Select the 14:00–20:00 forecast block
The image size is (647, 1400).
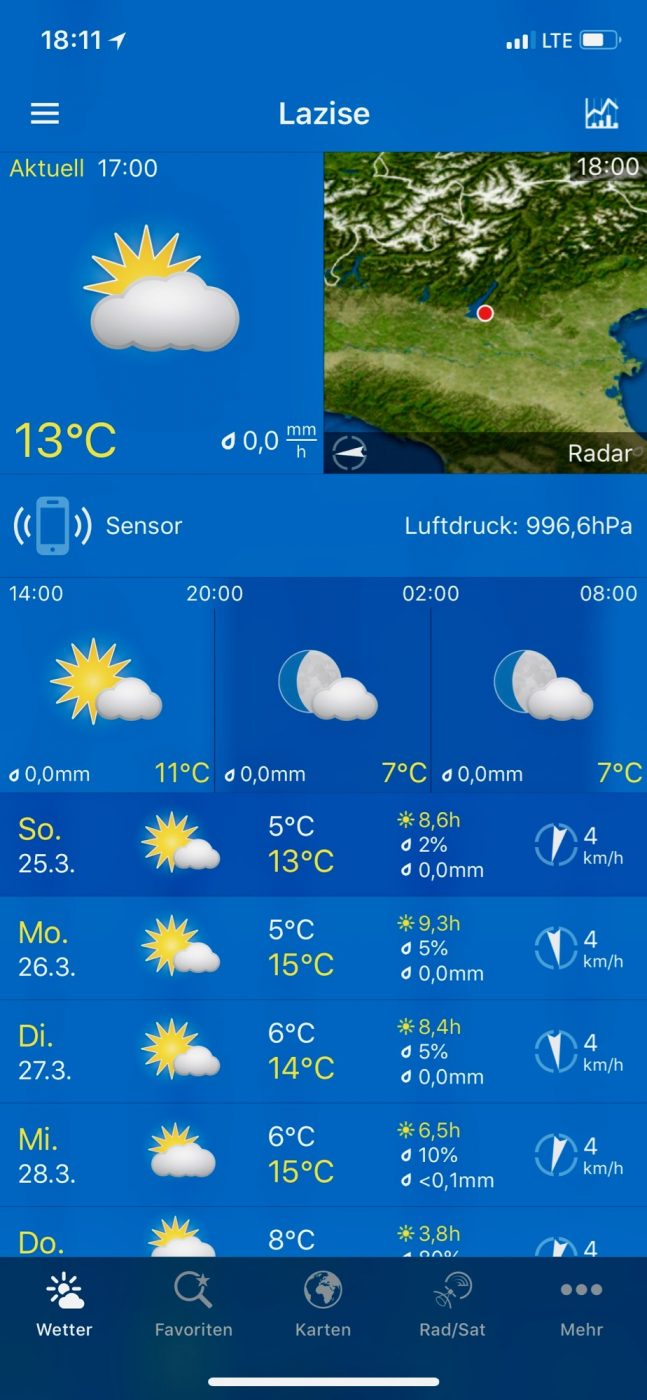pyautogui.click(x=107, y=686)
